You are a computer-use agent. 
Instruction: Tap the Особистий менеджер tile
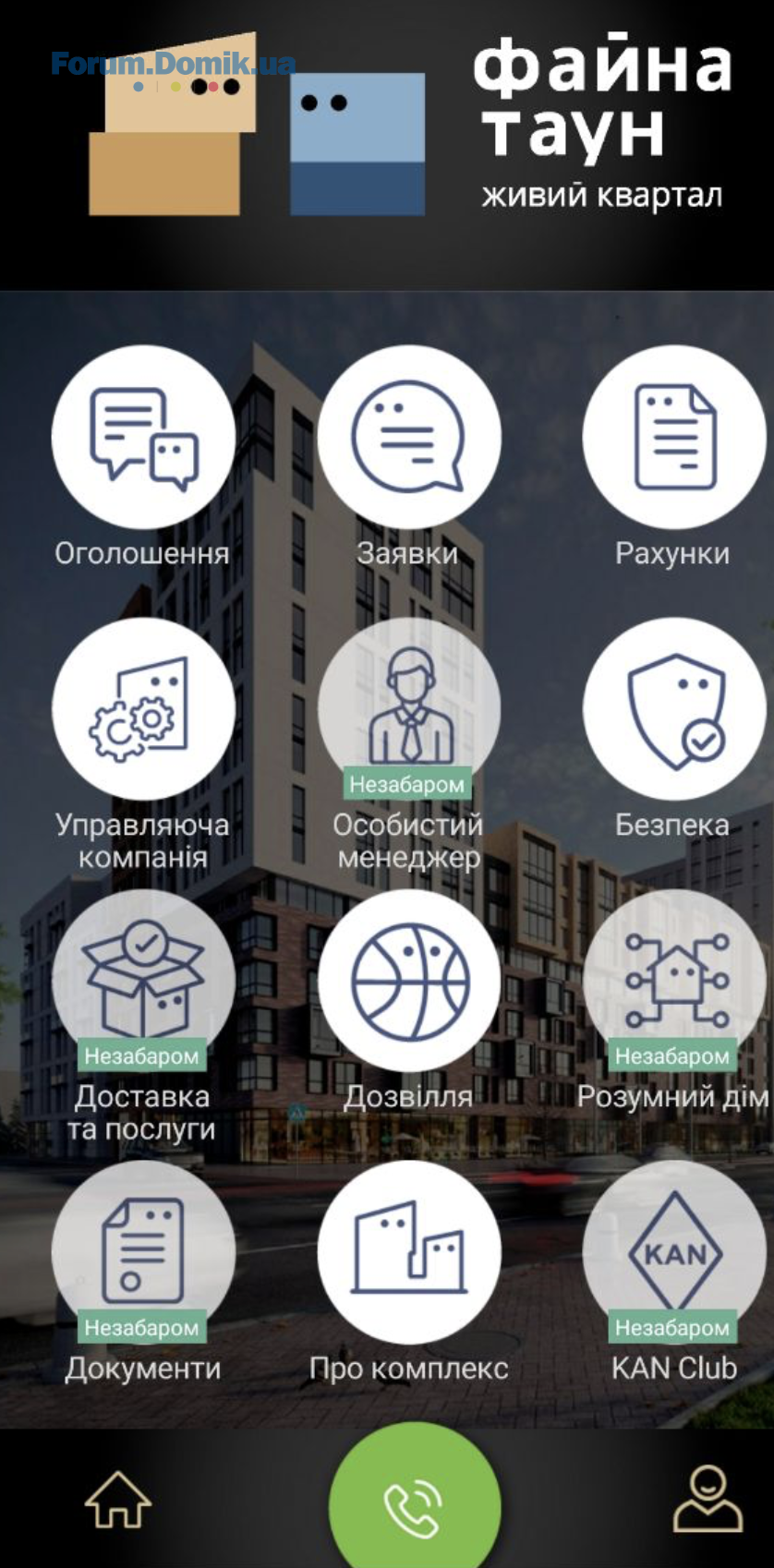(409, 708)
